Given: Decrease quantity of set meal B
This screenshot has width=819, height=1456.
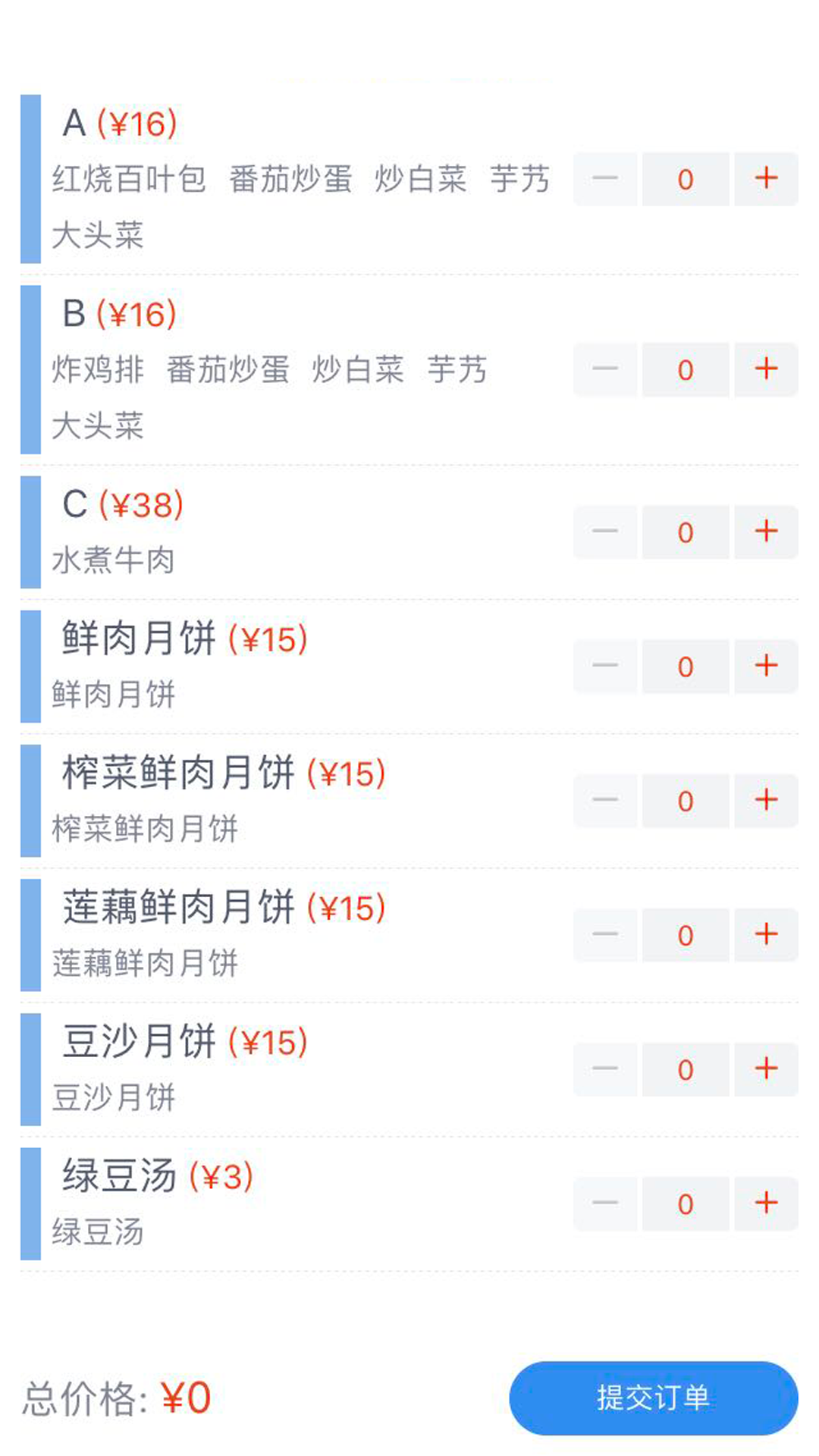Looking at the screenshot, I should pos(604,370).
